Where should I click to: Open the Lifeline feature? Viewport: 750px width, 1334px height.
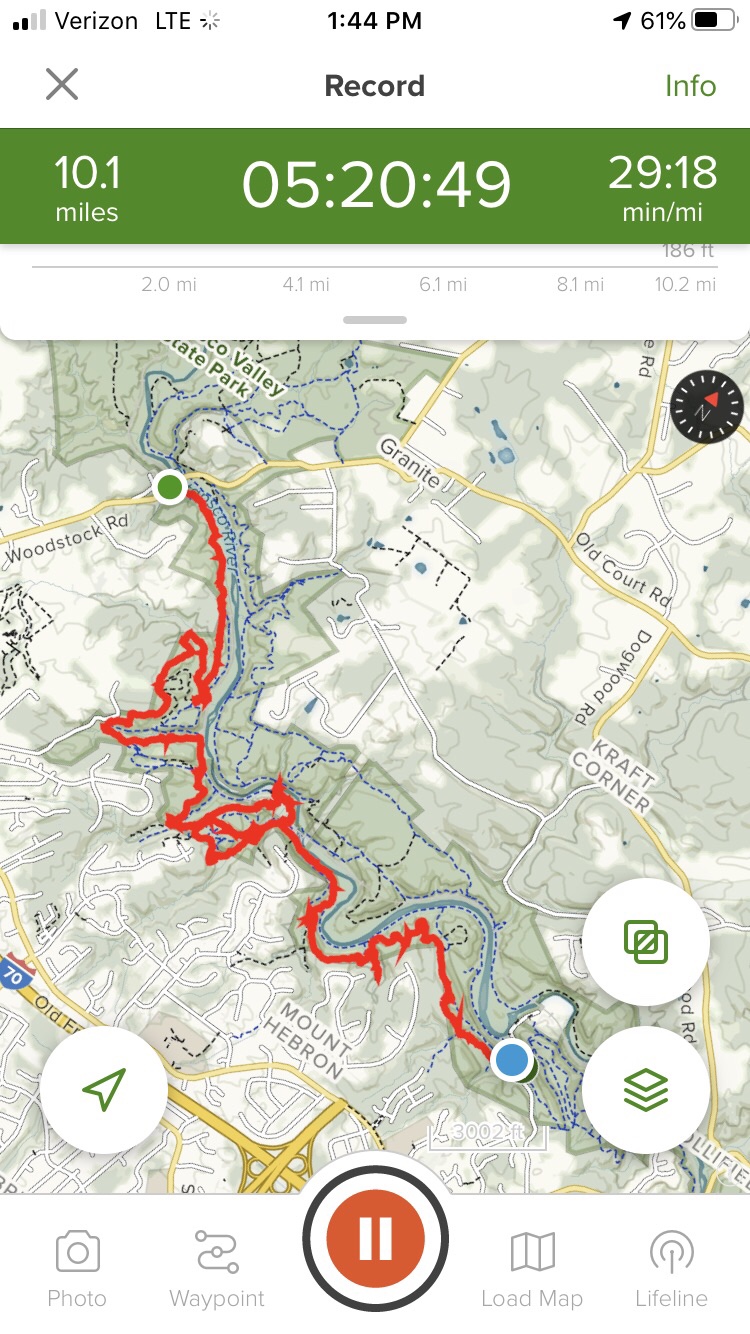tap(671, 1266)
